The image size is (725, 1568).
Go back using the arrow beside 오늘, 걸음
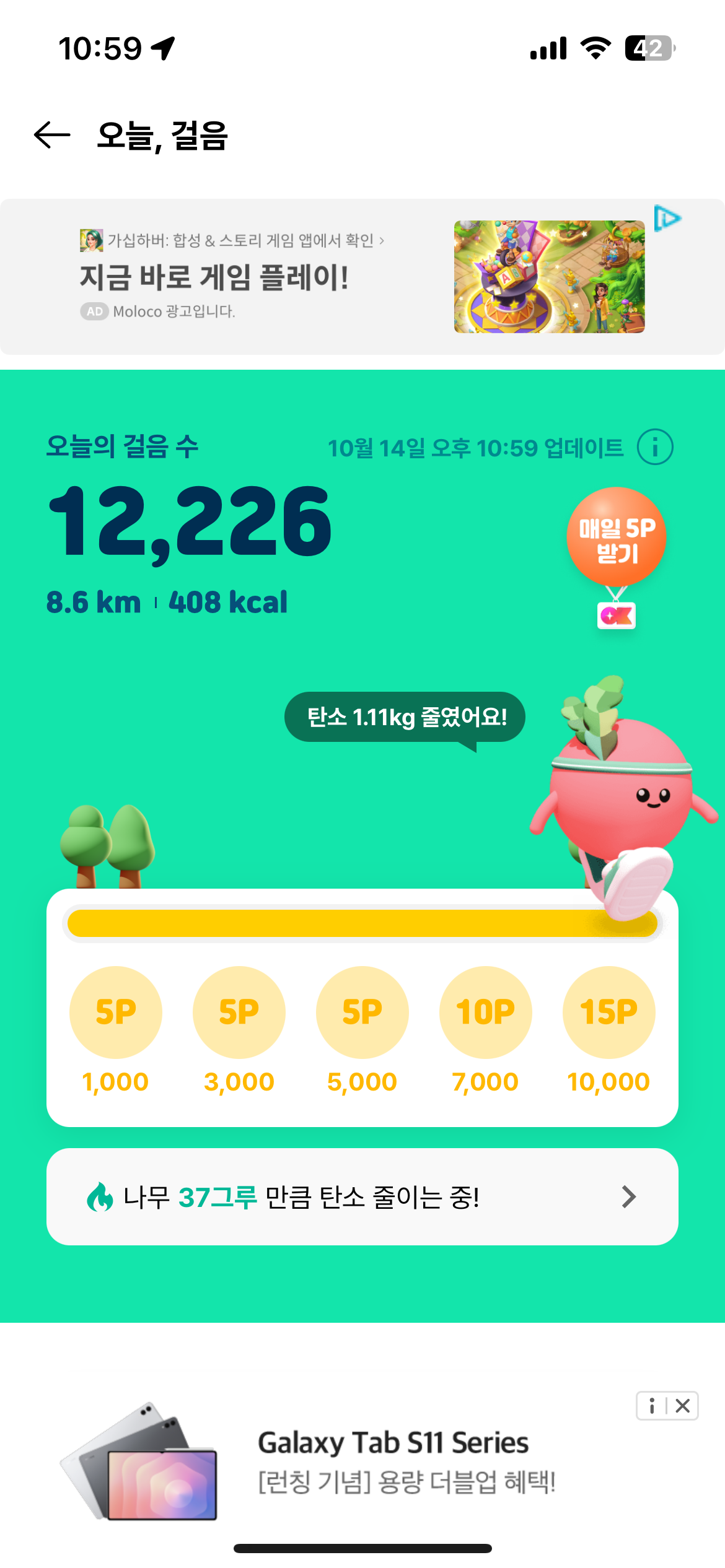click(52, 135)
